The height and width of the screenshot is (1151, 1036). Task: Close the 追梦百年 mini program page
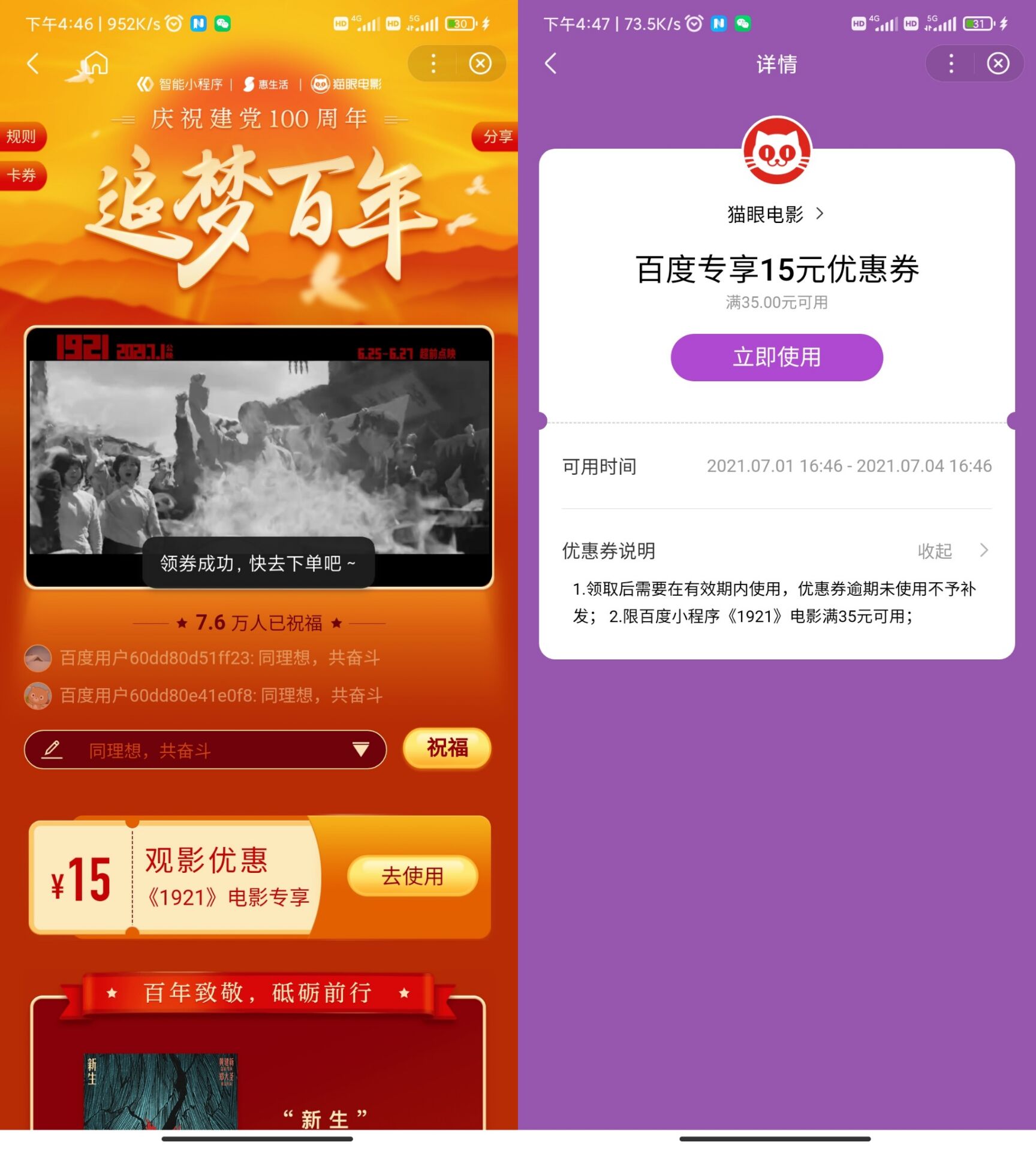coord(480,64)
